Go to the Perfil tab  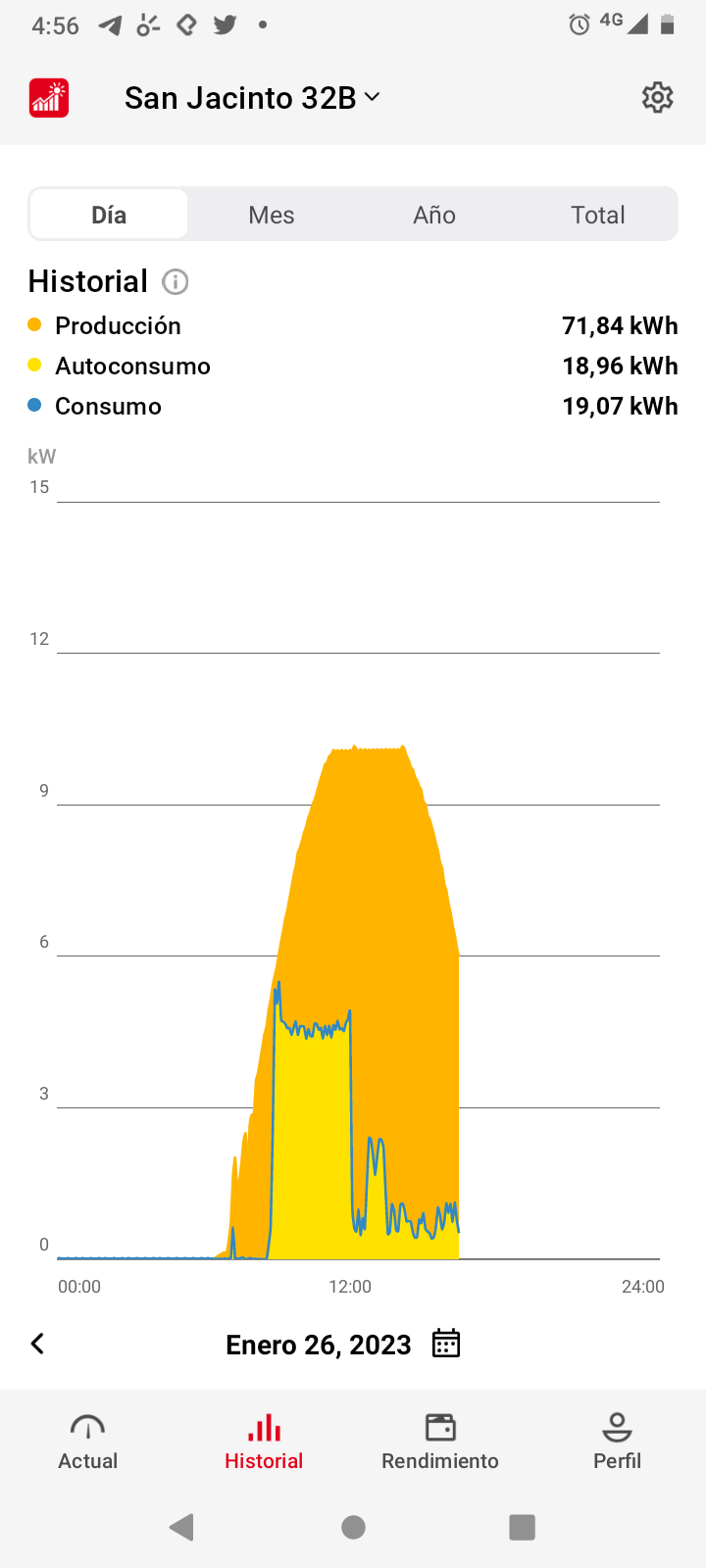coord(617,1442)
